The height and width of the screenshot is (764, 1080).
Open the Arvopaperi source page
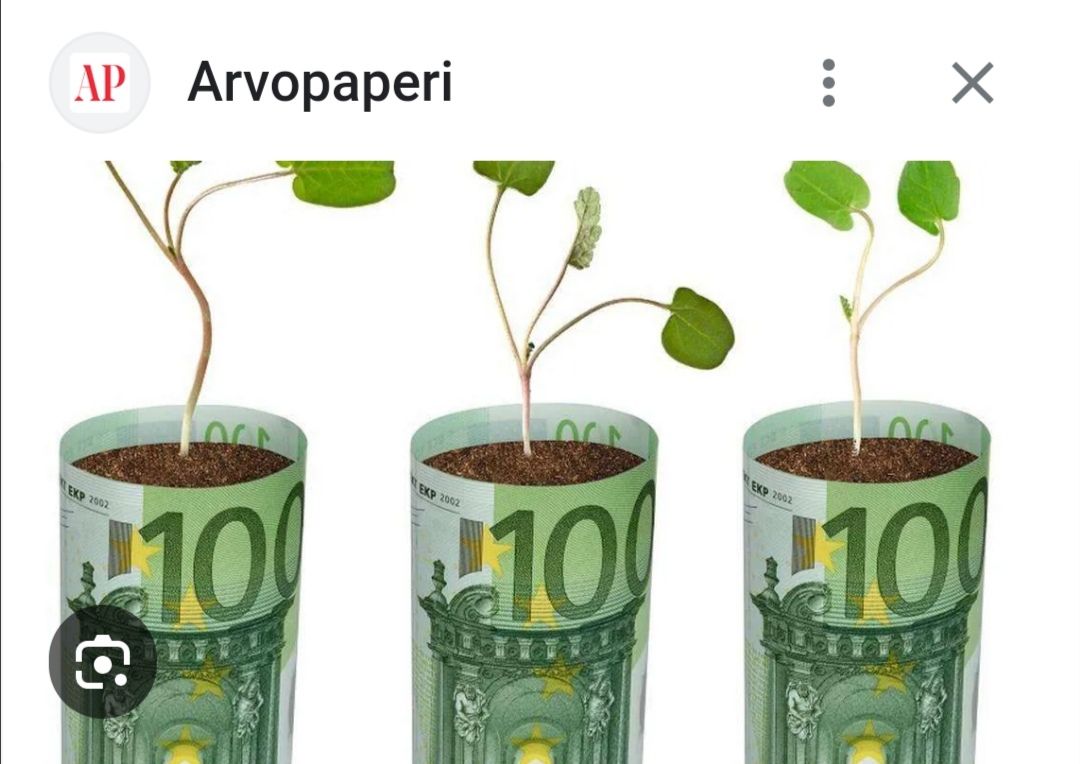coord(319,83)
